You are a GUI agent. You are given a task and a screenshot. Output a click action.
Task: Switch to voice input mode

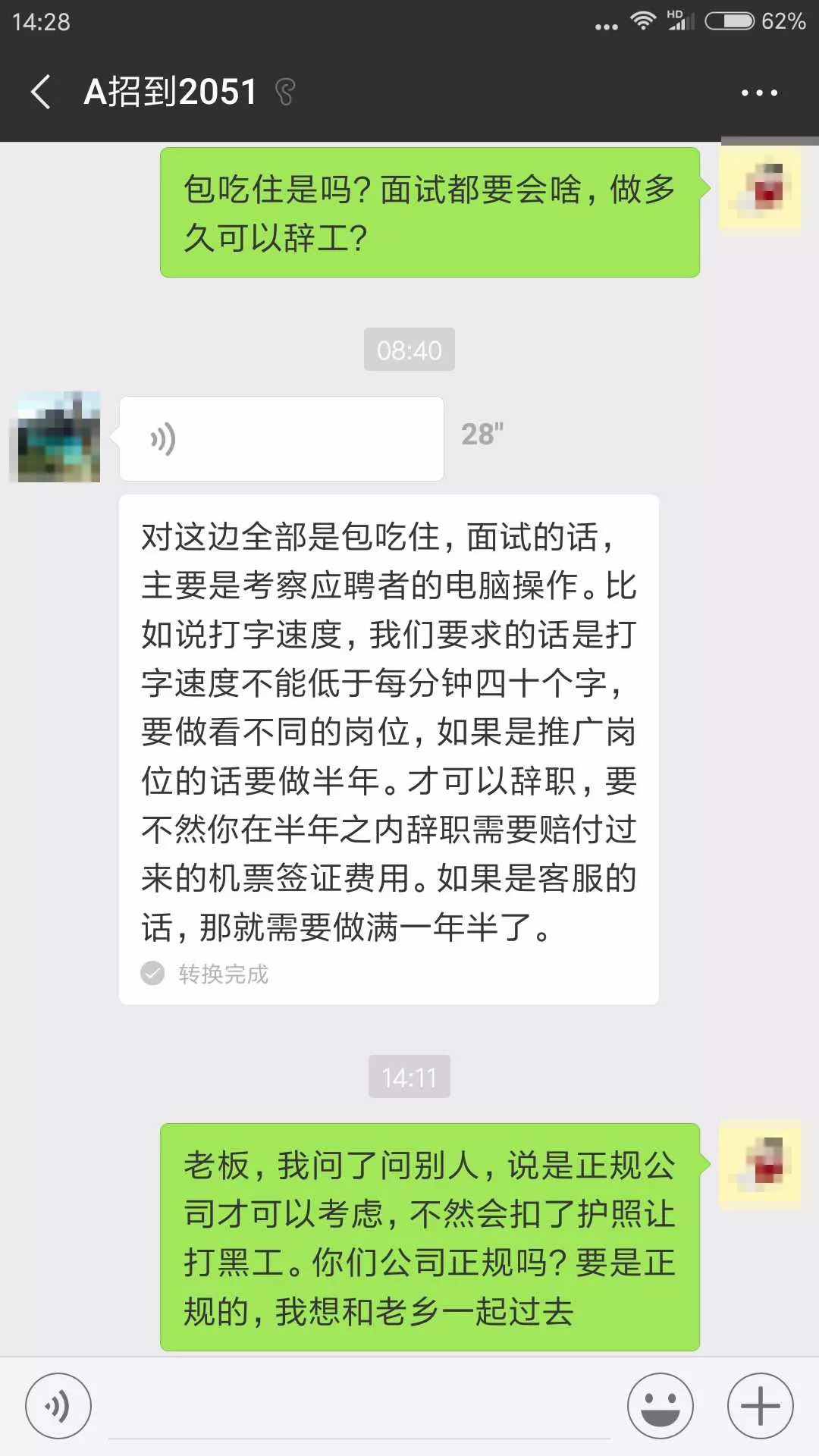pyautogui.click(x=58, y=1406)
